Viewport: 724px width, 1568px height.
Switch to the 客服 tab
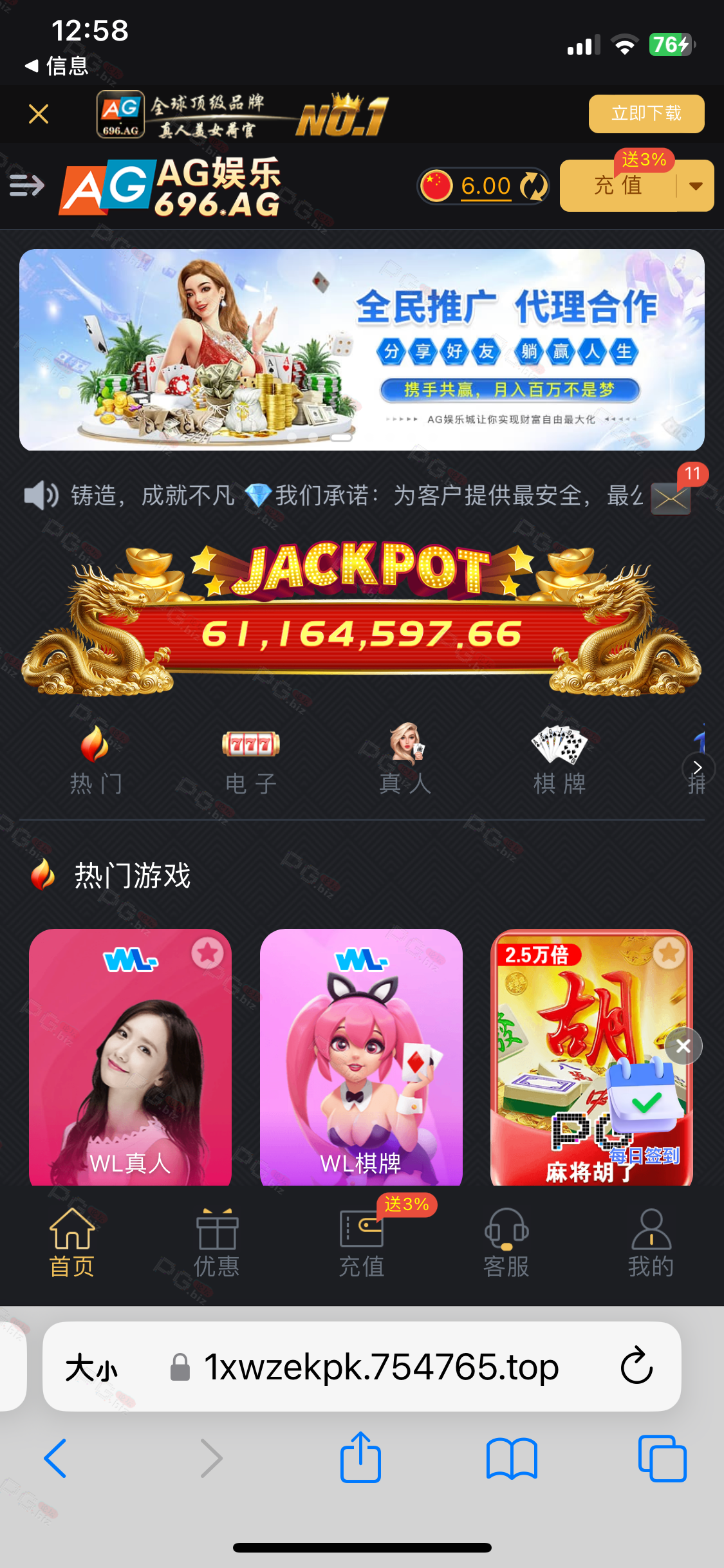[x=506, y=1242]
